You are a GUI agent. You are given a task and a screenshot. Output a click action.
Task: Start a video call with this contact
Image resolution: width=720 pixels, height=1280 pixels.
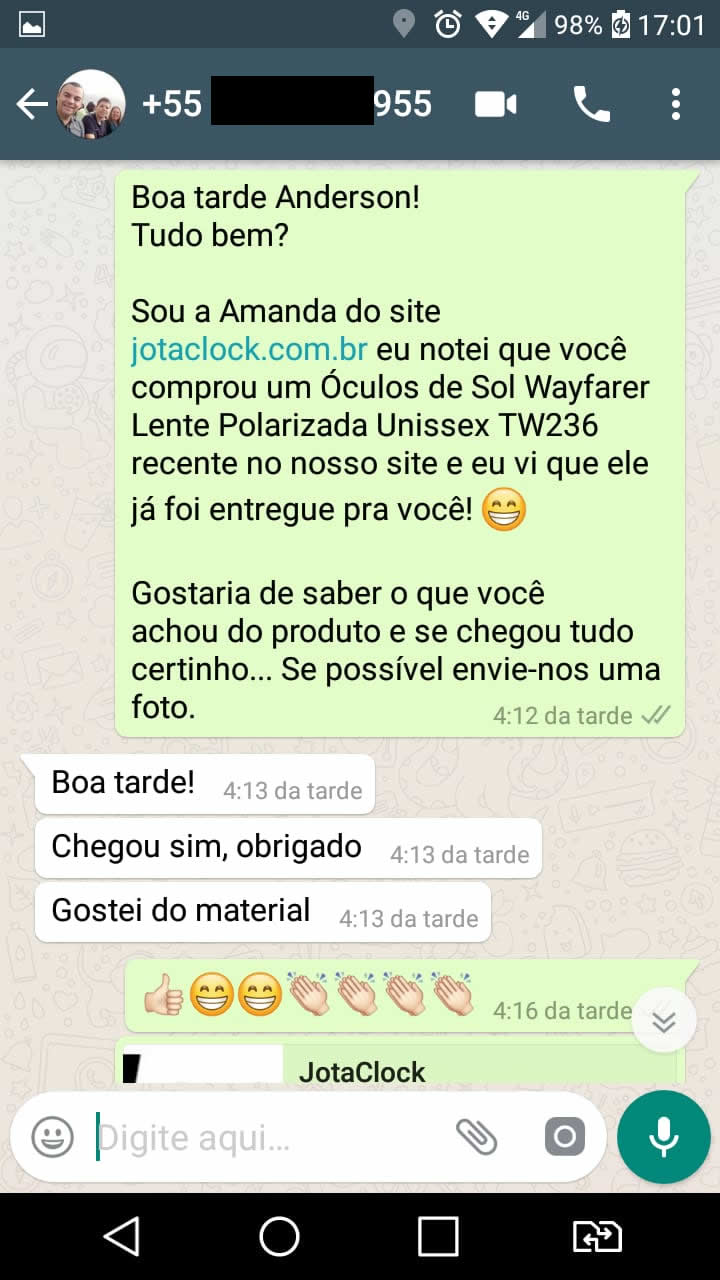(496, 104)
